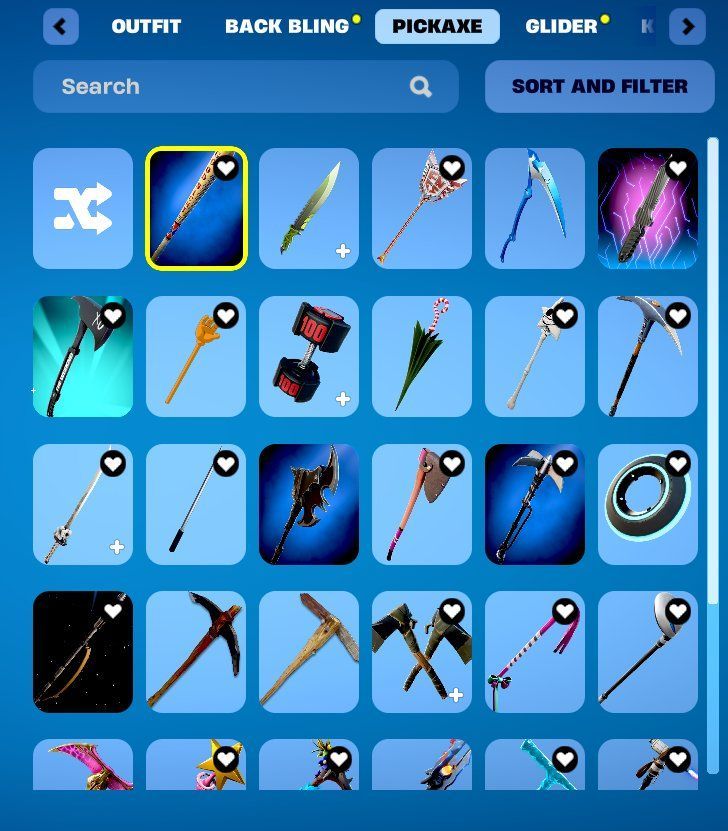
Task: Select the silver golf club pickaxe
Action: [x=648, y=652]
